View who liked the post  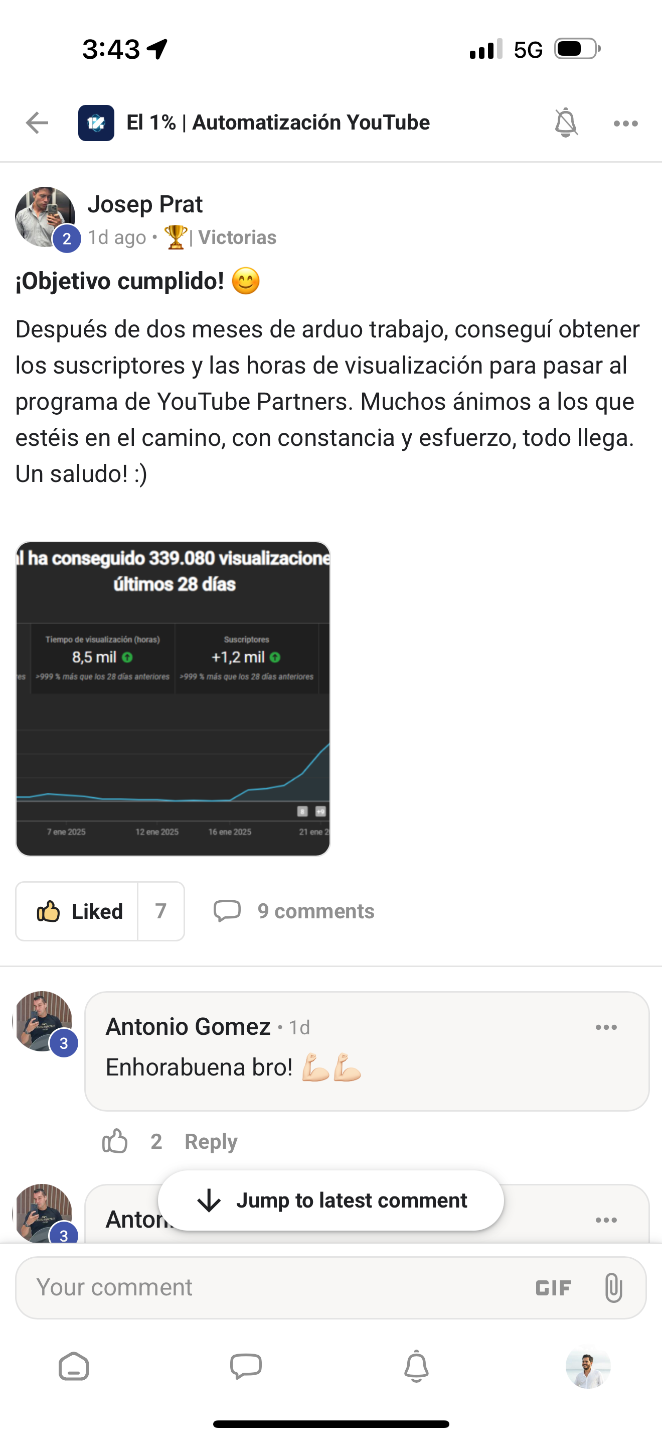point(161,911)
